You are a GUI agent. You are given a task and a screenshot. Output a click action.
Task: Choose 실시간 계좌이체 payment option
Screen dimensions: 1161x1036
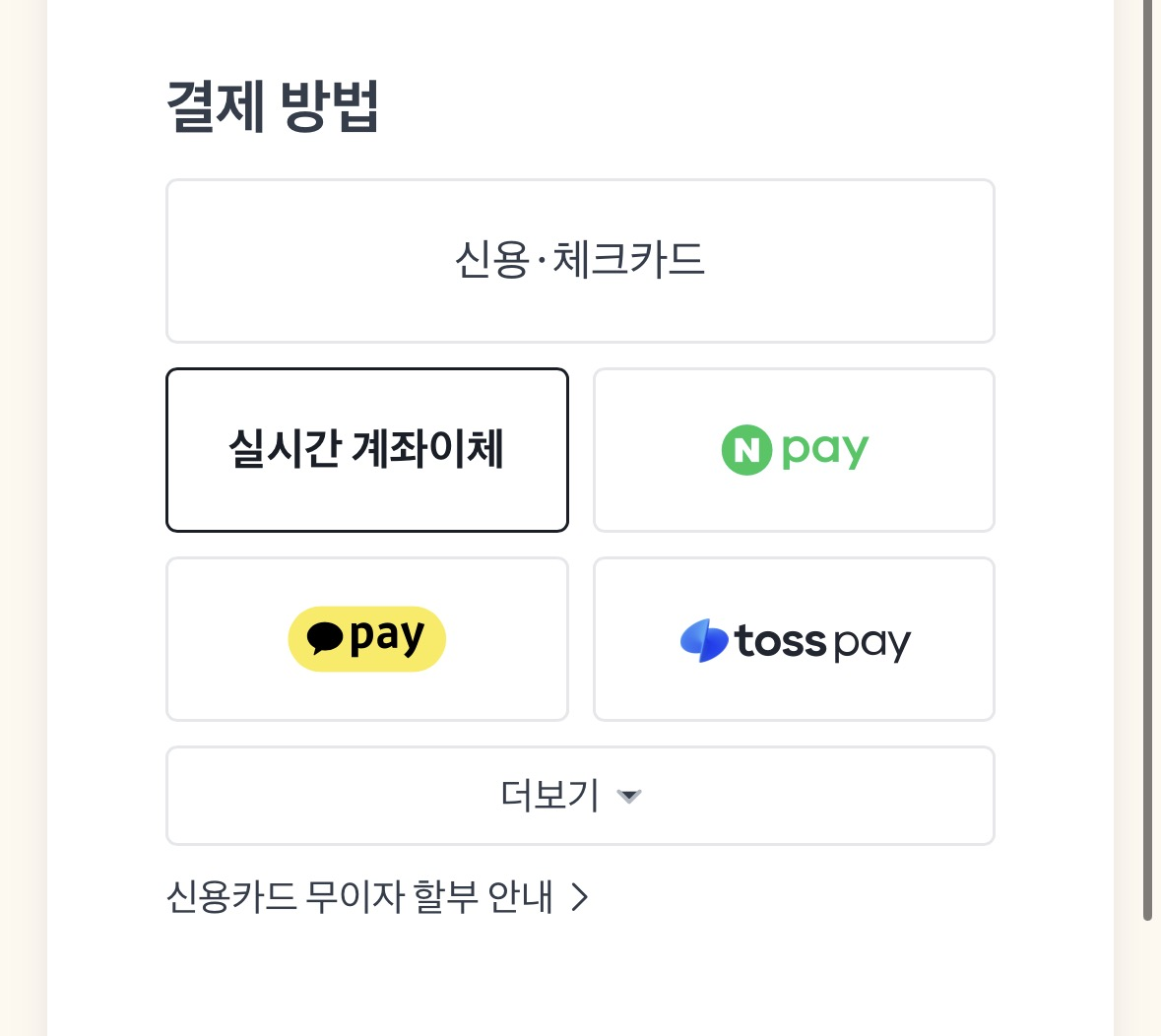(367, 450)
